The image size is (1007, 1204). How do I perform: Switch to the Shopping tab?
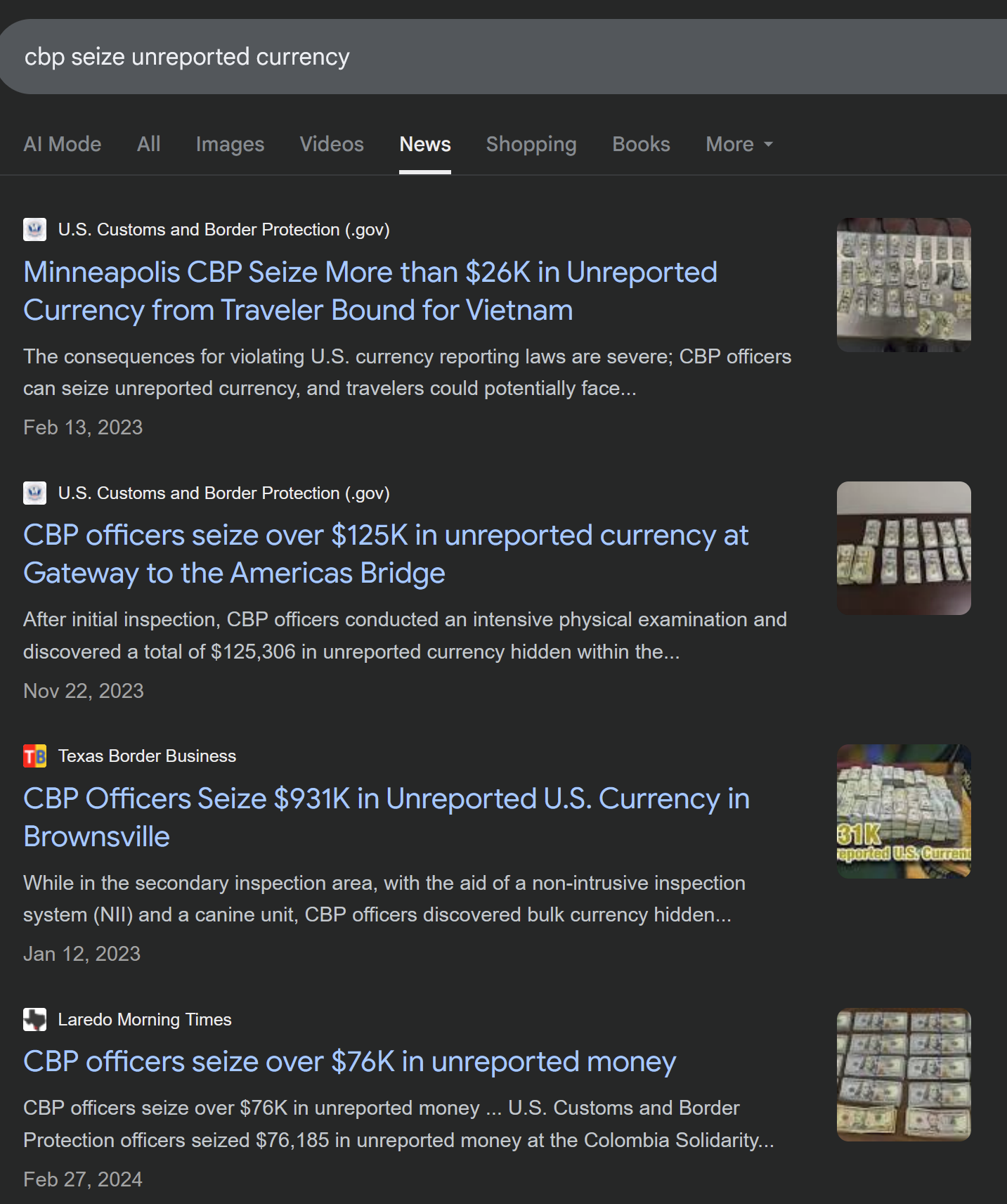click(x=531, y=144)
